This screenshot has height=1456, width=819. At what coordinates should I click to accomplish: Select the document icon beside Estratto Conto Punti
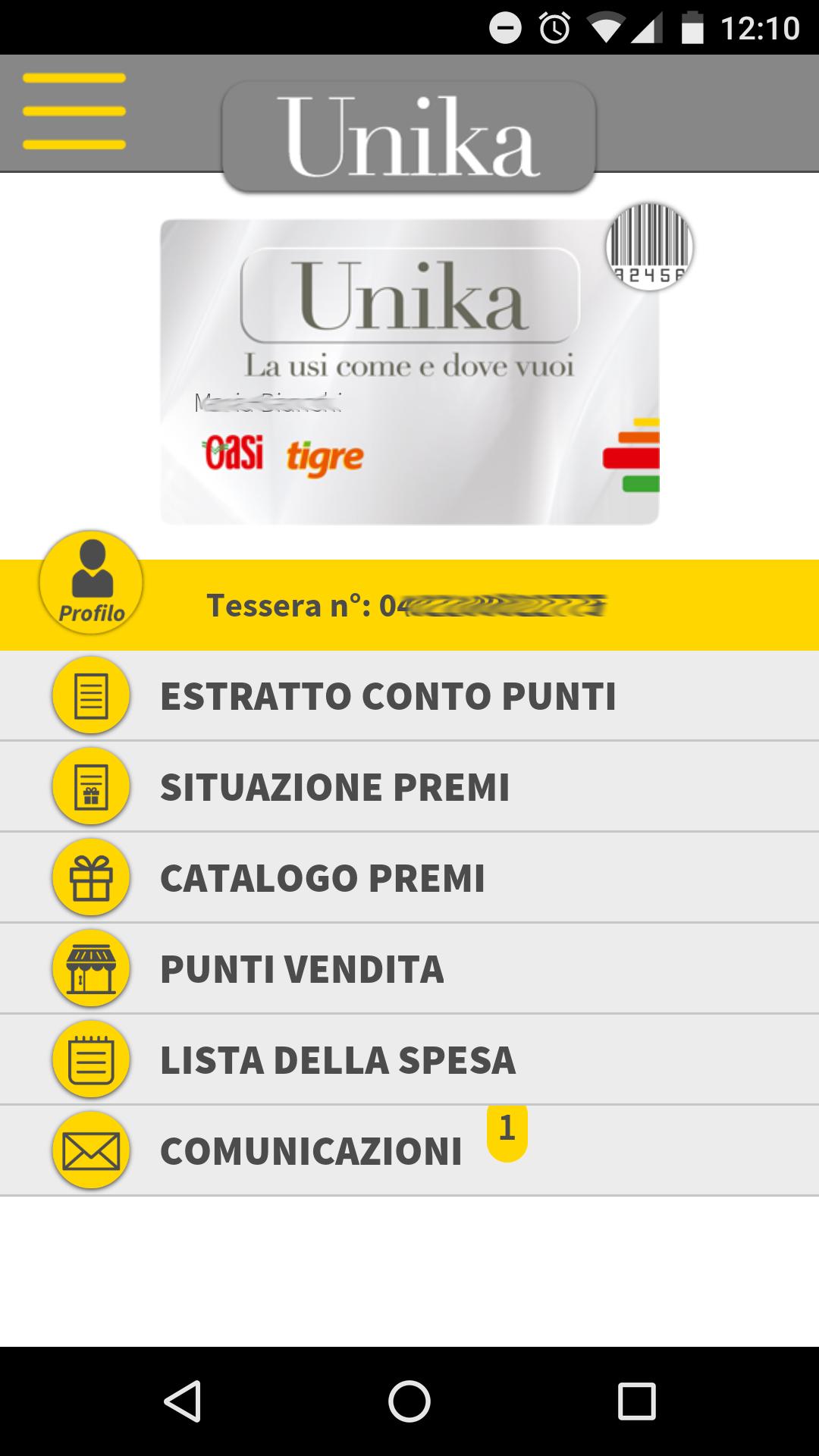tap(89, 695)
